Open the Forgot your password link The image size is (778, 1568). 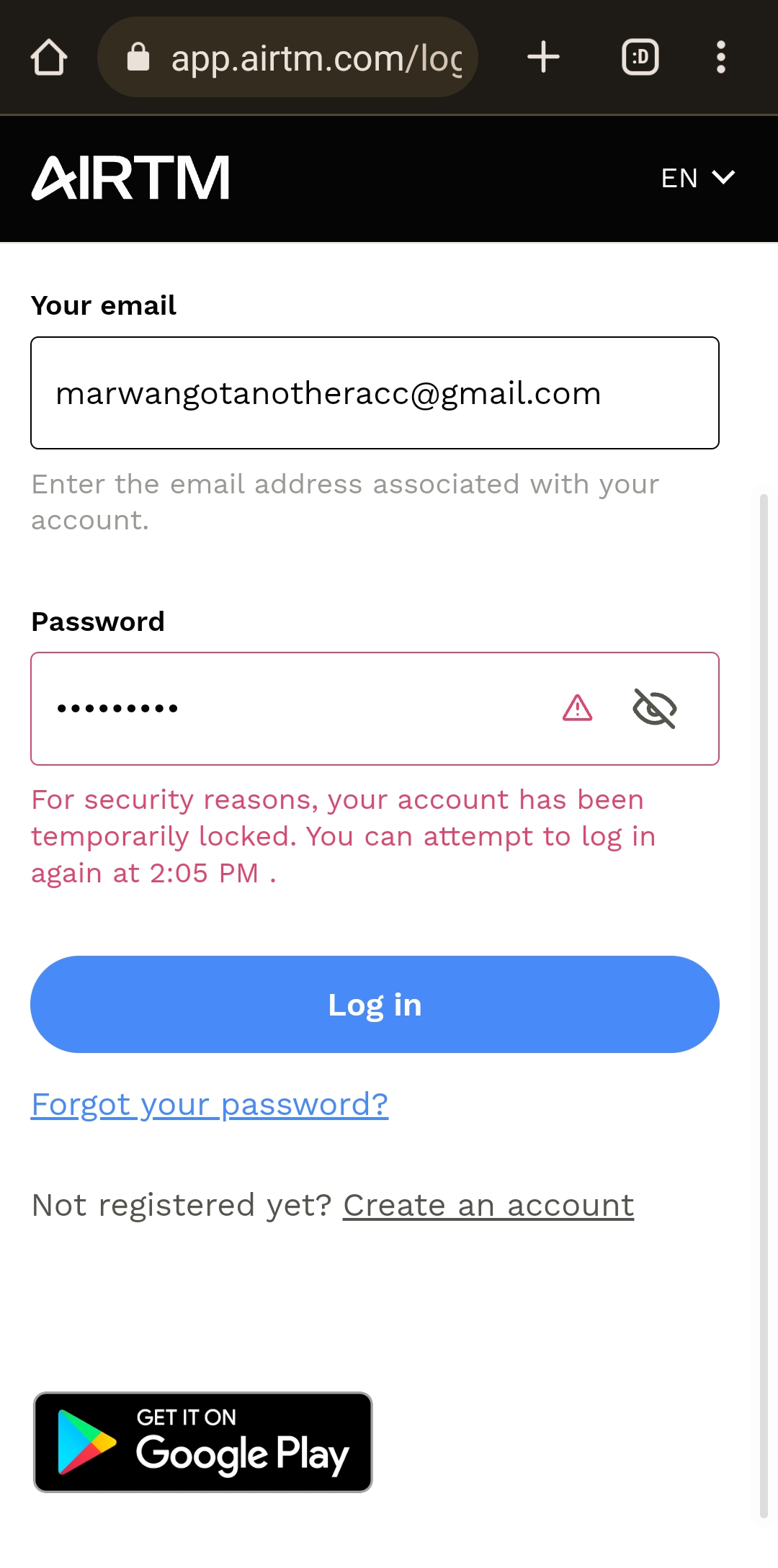(210, 1105)
